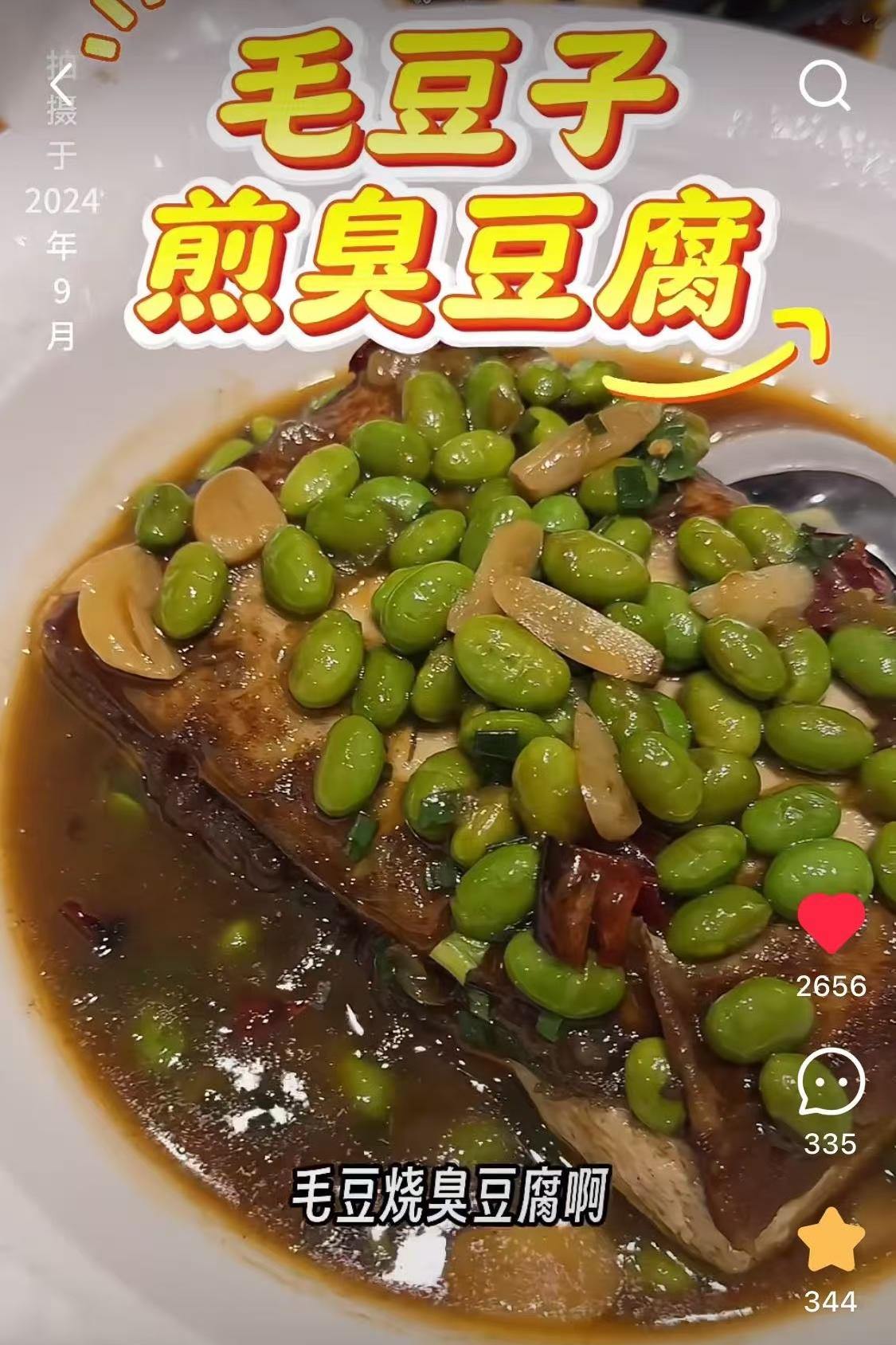This screenshot has width=896, height=1345.
Task: Open the comments bubble icon
Action: point(831,1082)
